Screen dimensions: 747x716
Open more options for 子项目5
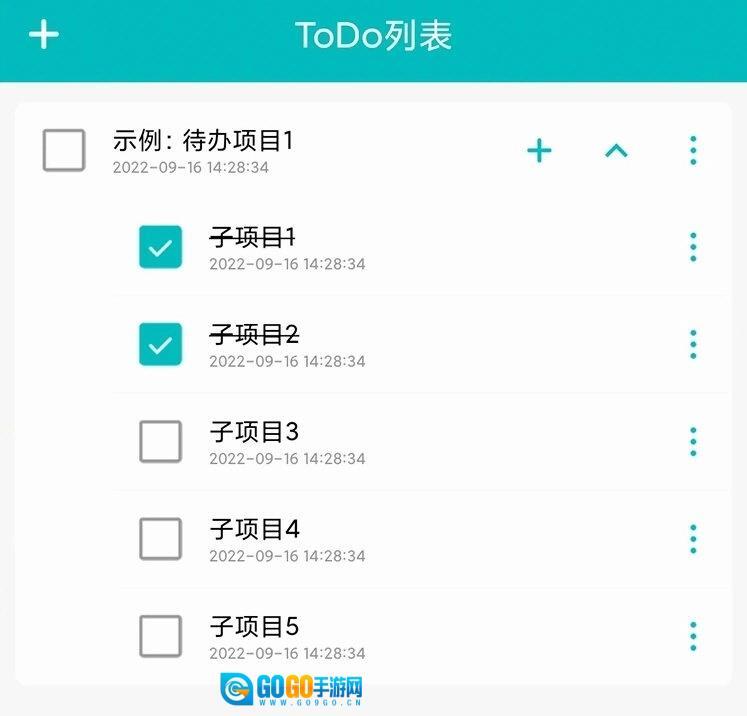click(x=693, y=636)
